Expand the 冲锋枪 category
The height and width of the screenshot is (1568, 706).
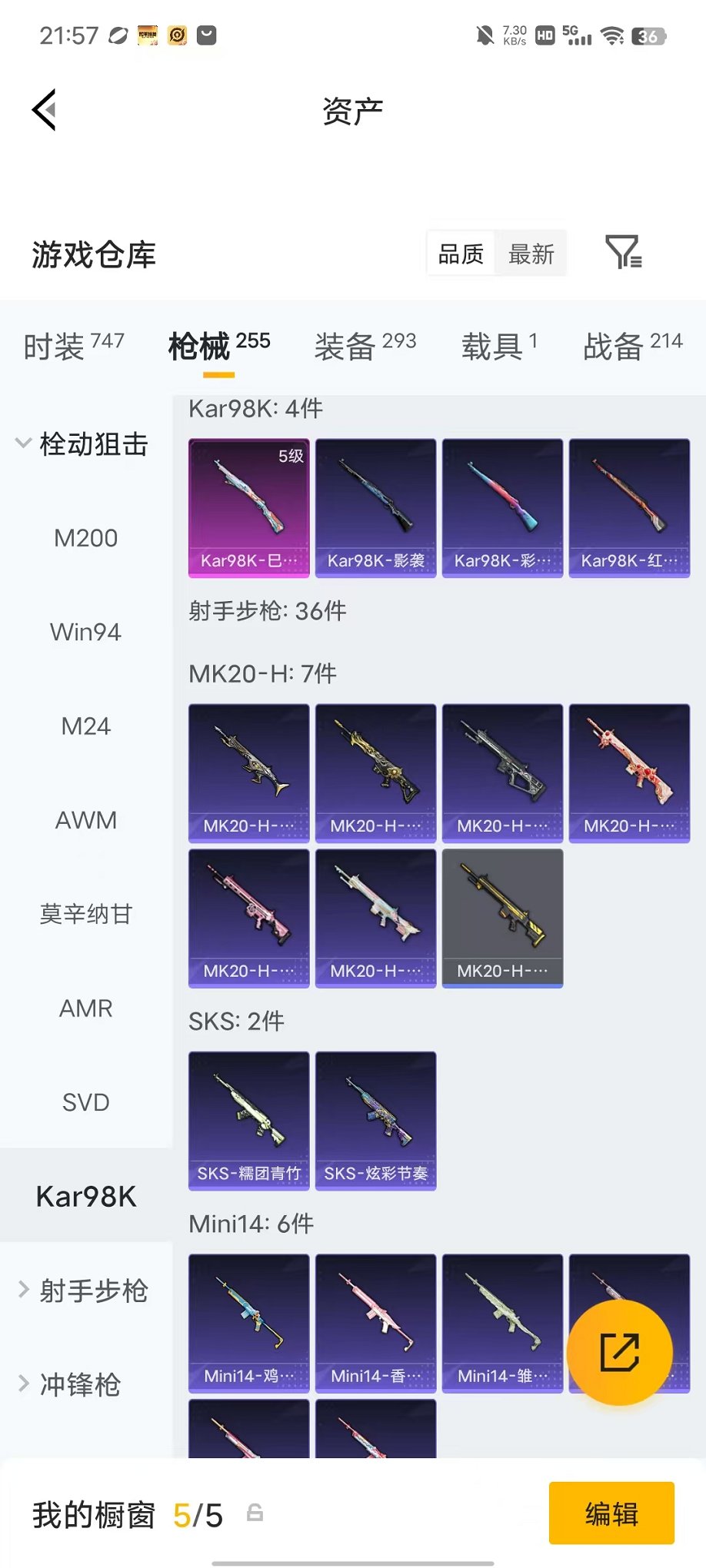[69, 1384]
